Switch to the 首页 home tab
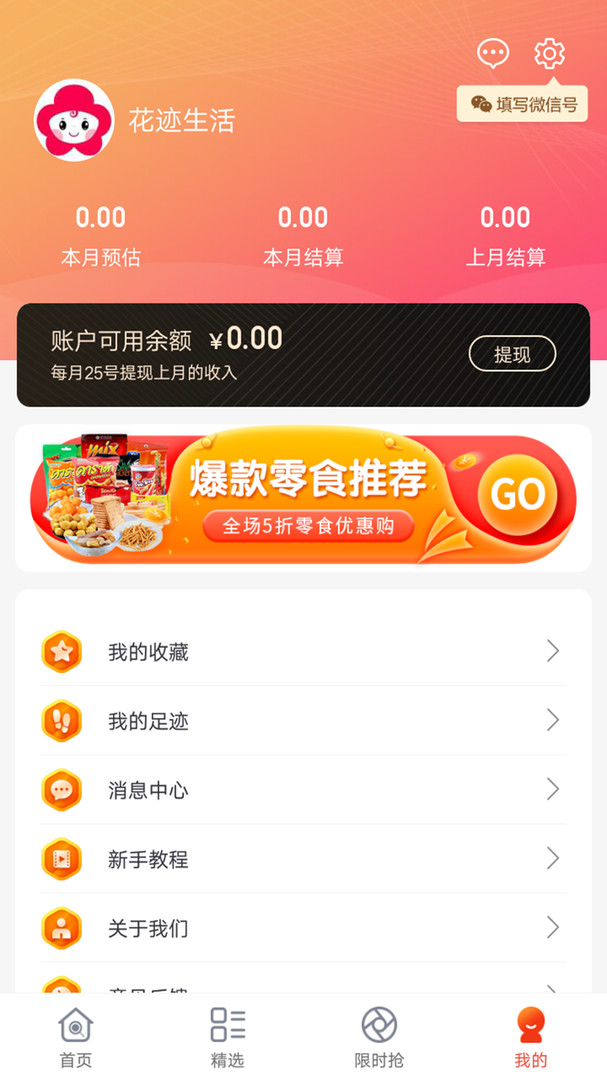 click(x=76, y=1037)
